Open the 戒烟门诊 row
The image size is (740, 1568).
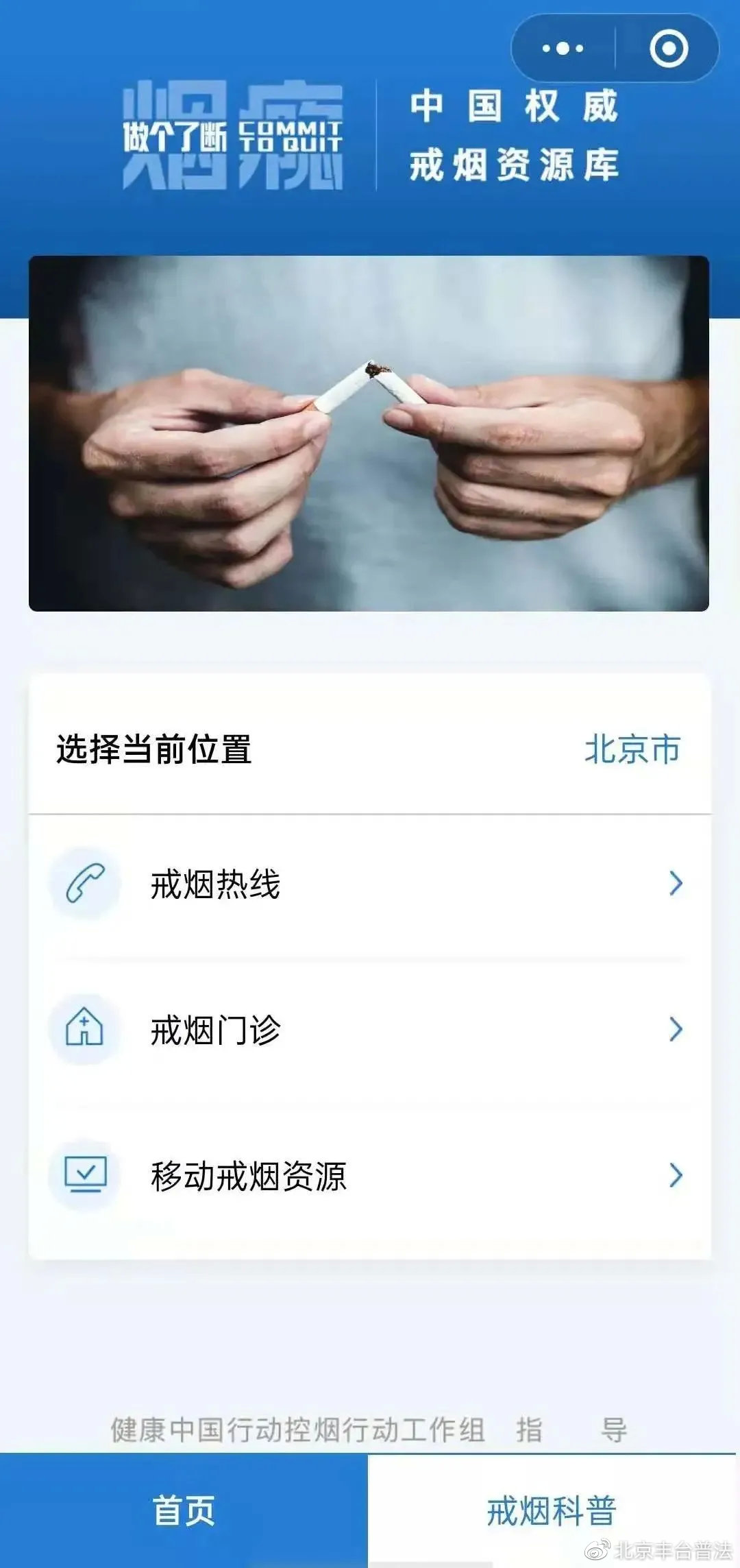(x=370, y=1030)
